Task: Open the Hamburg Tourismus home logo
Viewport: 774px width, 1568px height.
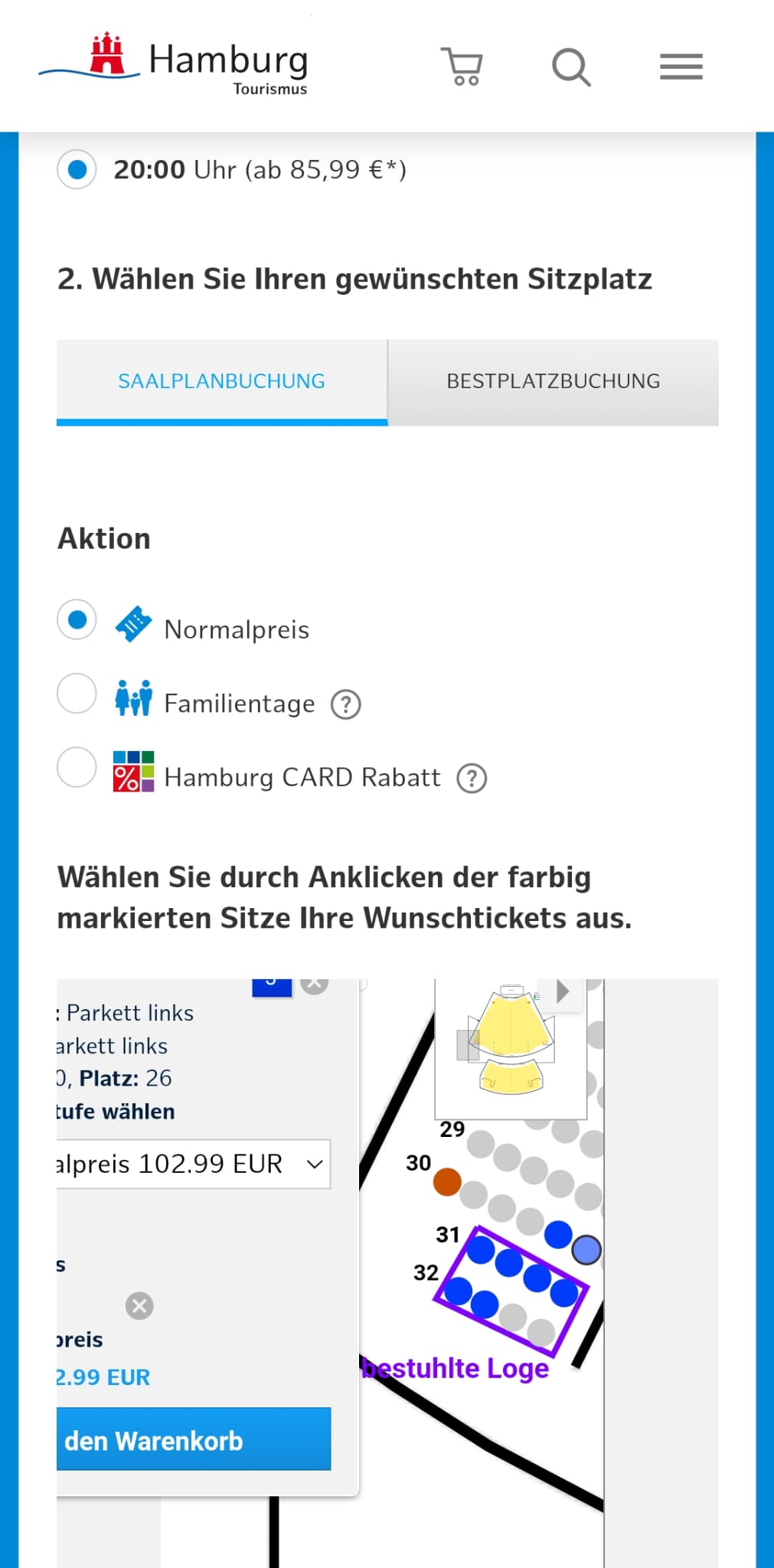Action: [x=175, y=64]
